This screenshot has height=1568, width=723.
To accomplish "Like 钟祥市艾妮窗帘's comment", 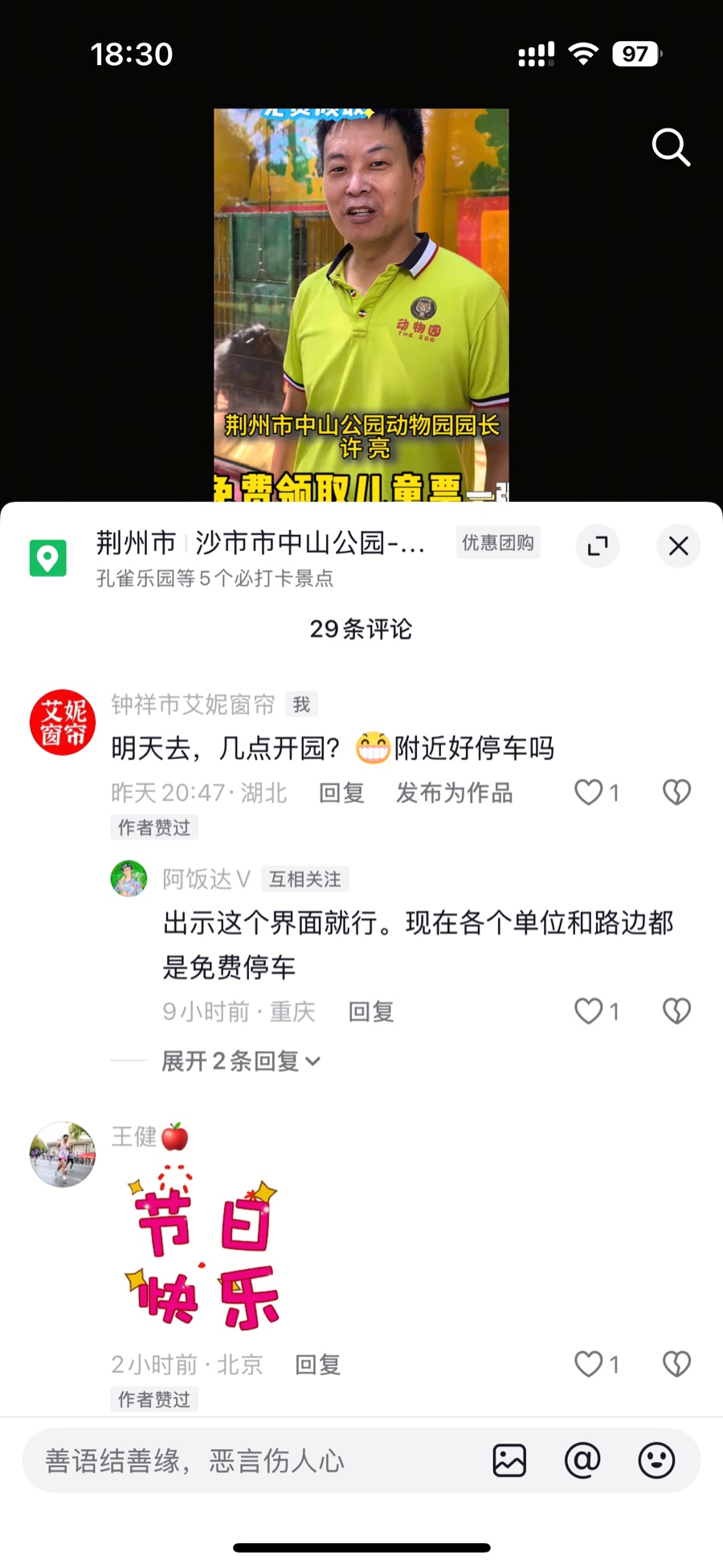I will tap(589, 793).
